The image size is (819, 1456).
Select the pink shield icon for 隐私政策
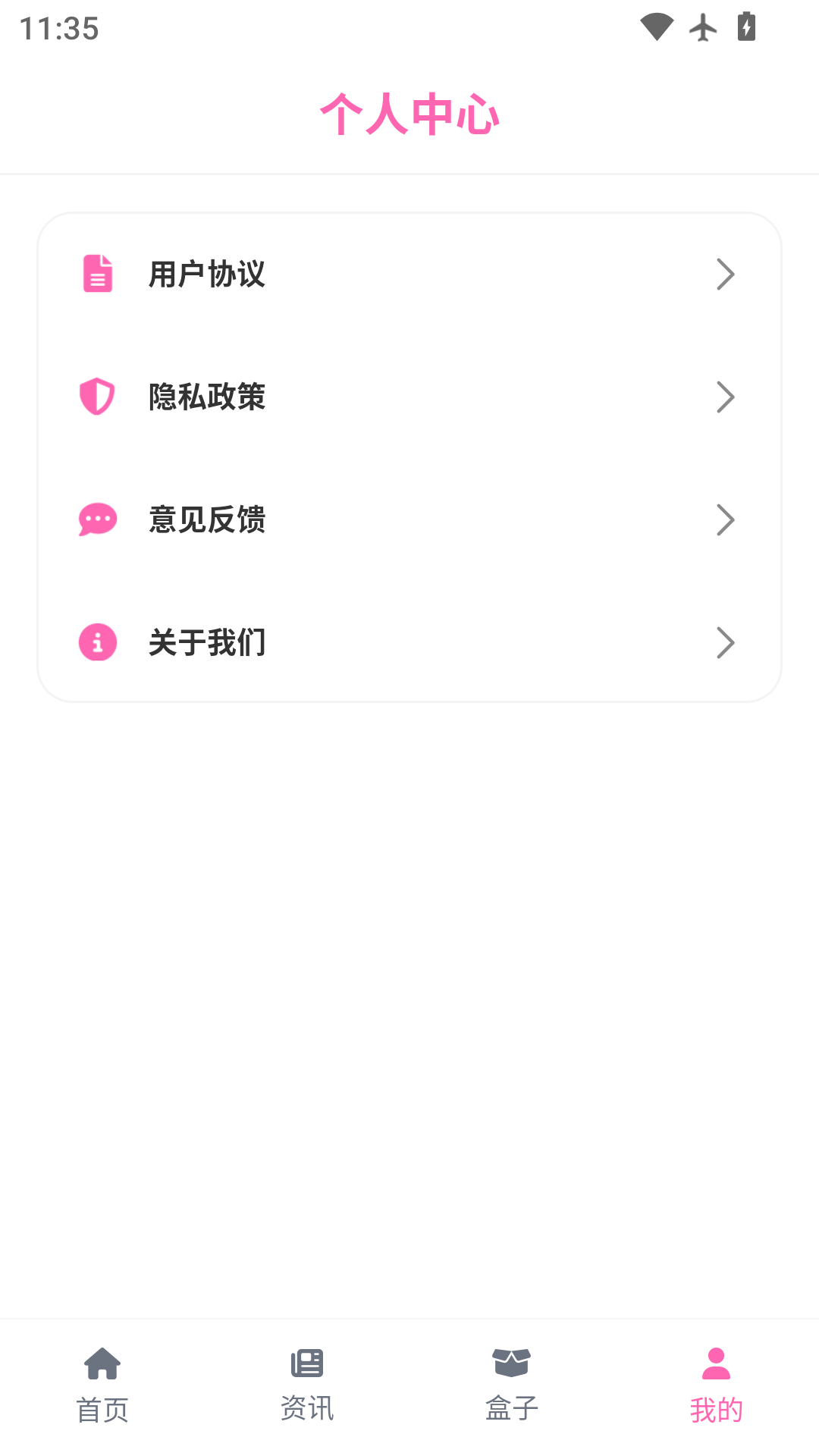(96, 397)
